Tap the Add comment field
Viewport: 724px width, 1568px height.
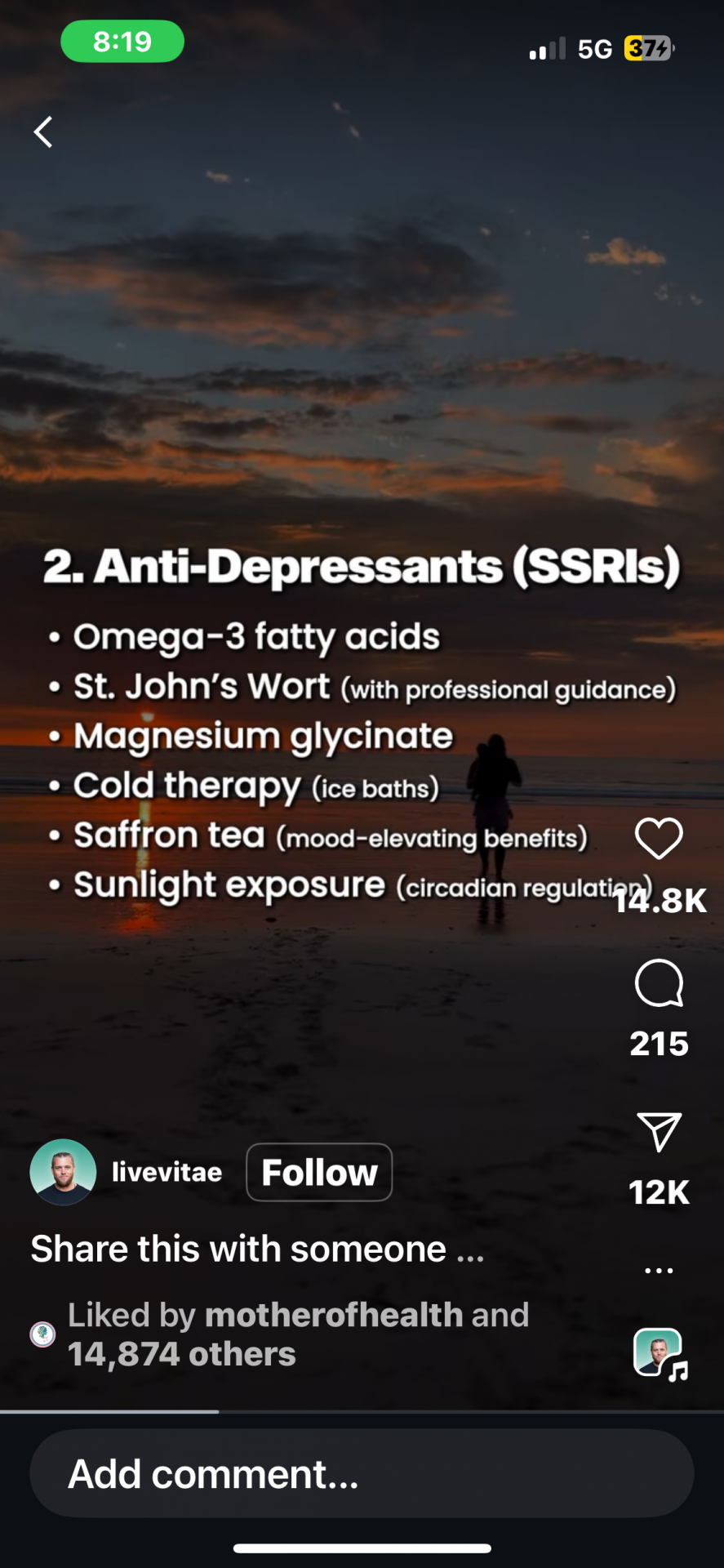pos(362,1474)
